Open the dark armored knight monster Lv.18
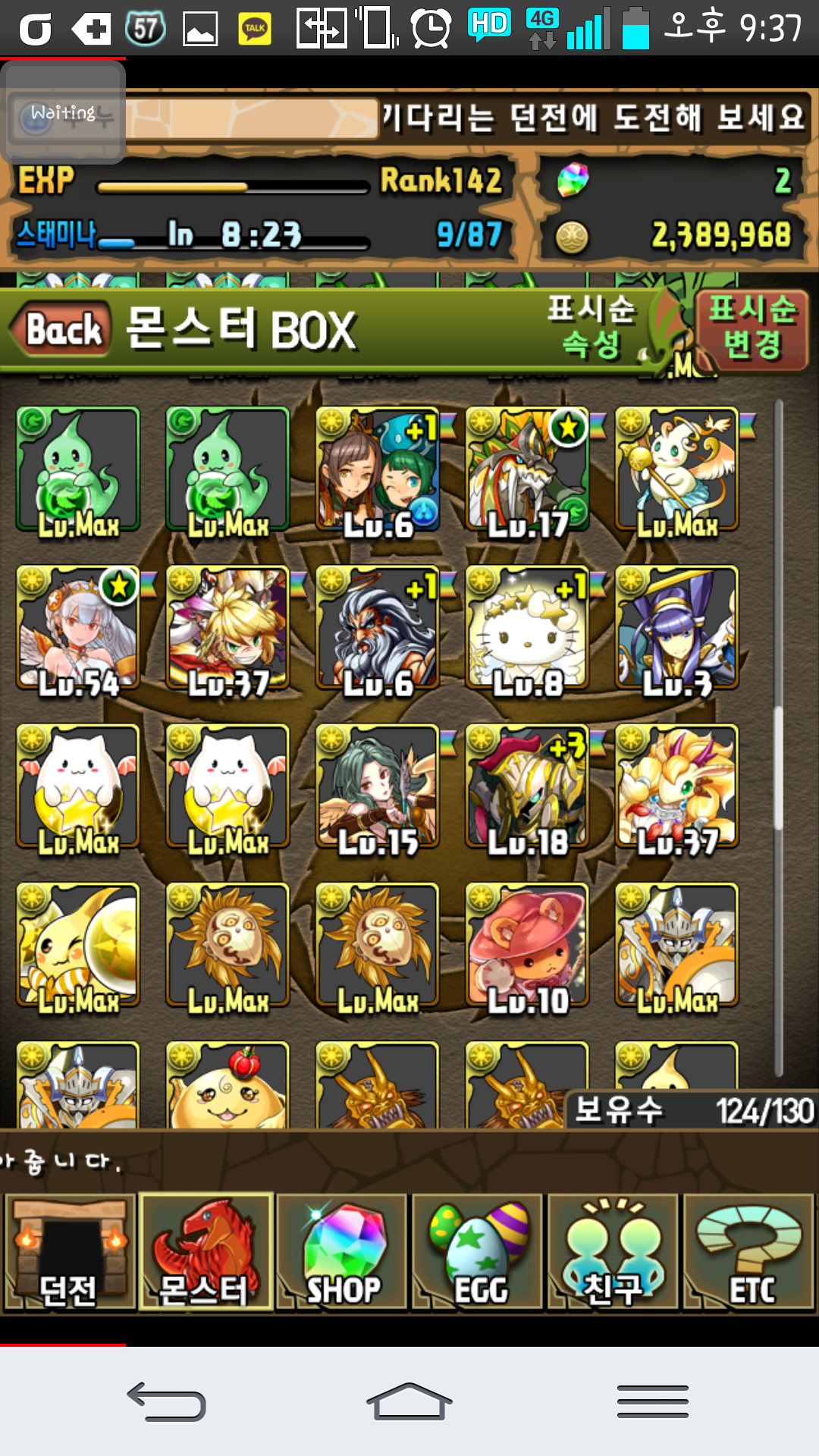This screenshot has height=1456, width=819. tap(527, 787)
